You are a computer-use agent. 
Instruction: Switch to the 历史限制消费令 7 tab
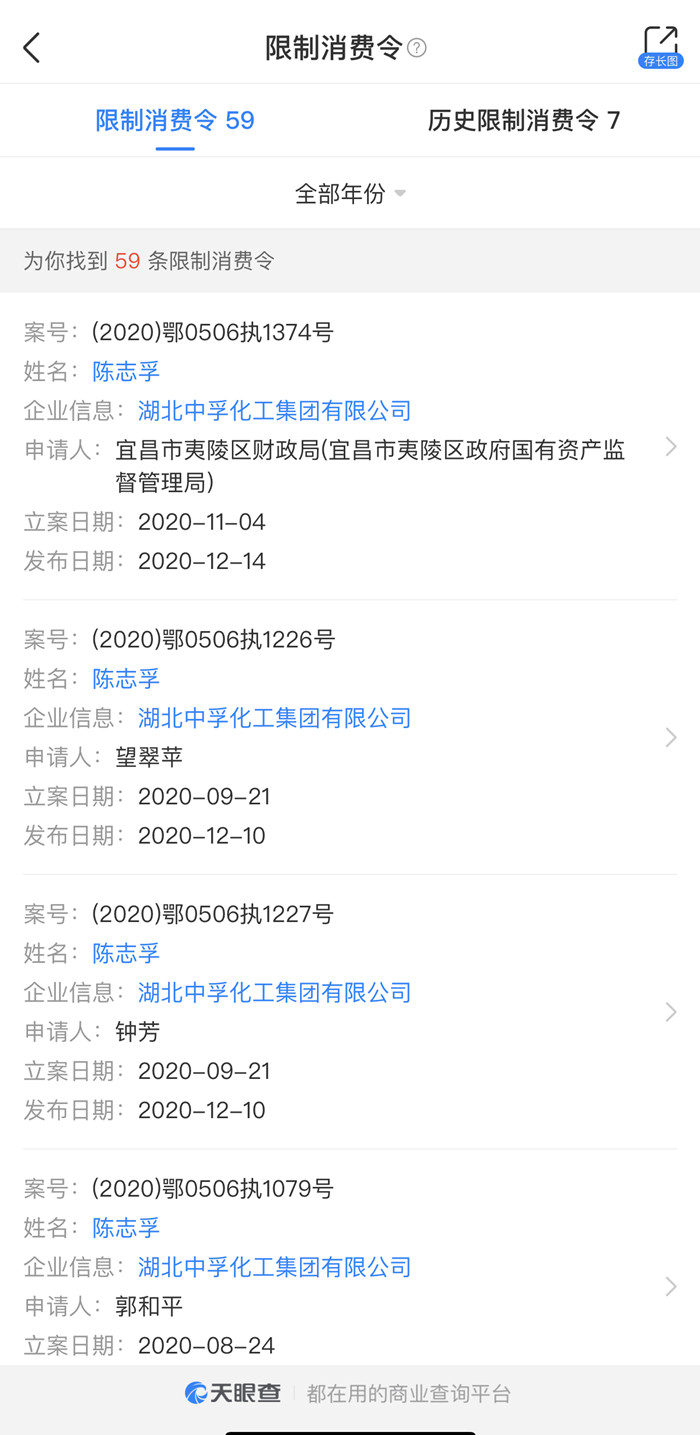coord(524,121)
